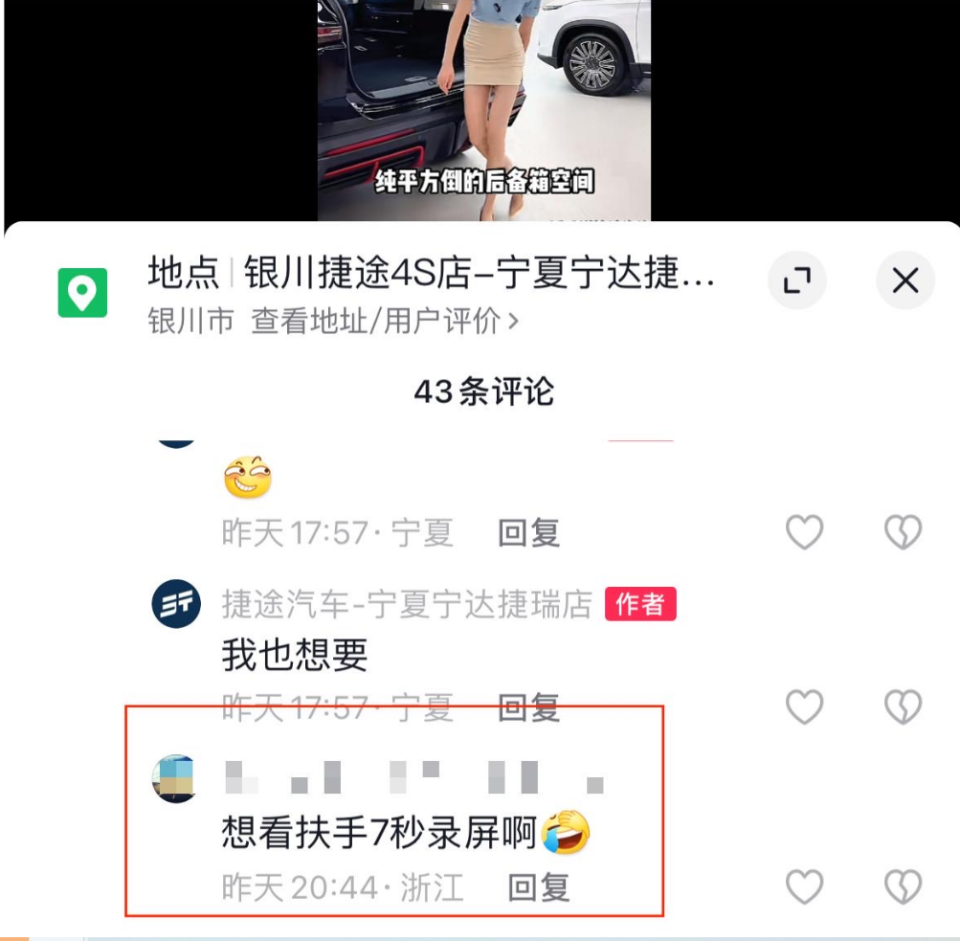Close the comments panel

(x=905, y=281)
